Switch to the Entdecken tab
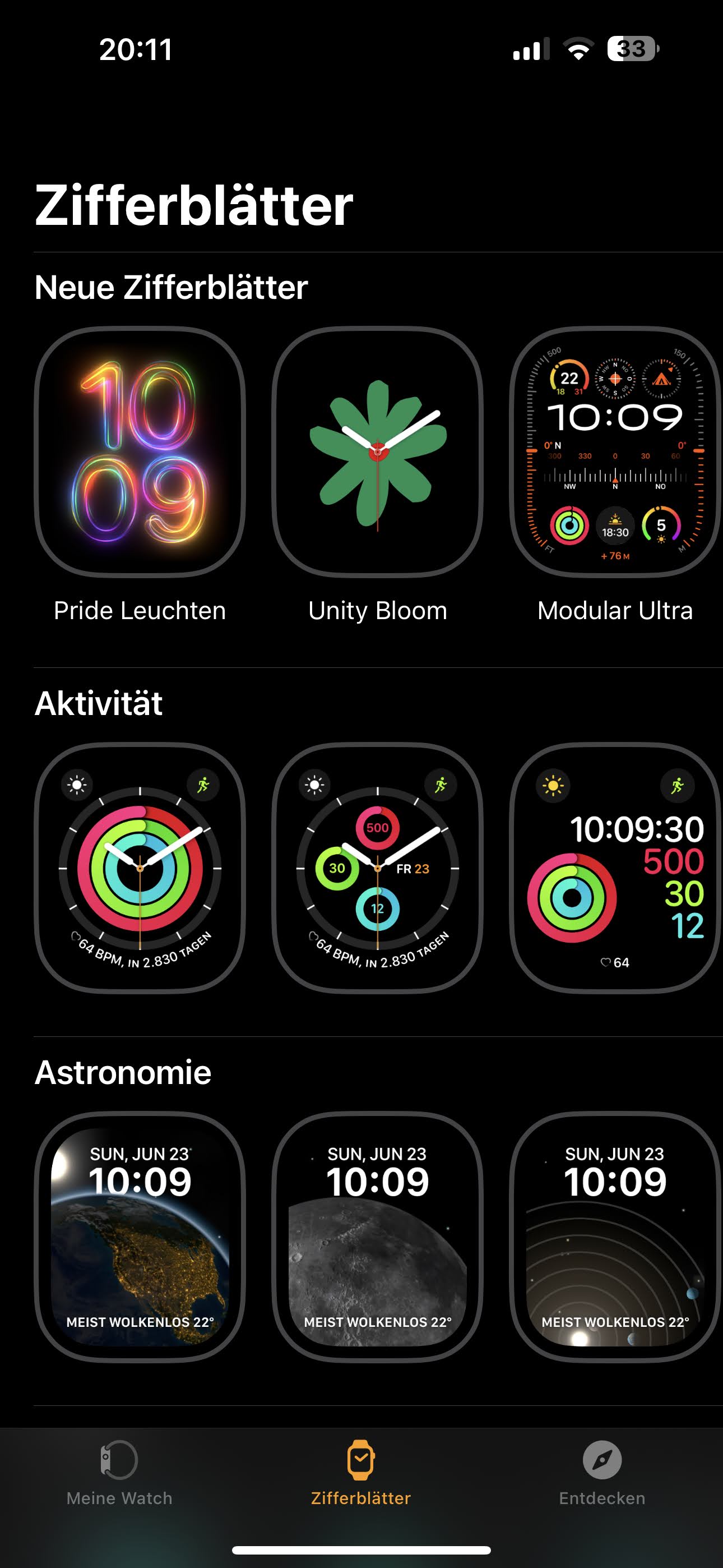Viewport: 723px width, 1568px height. tap(602, 1472)
